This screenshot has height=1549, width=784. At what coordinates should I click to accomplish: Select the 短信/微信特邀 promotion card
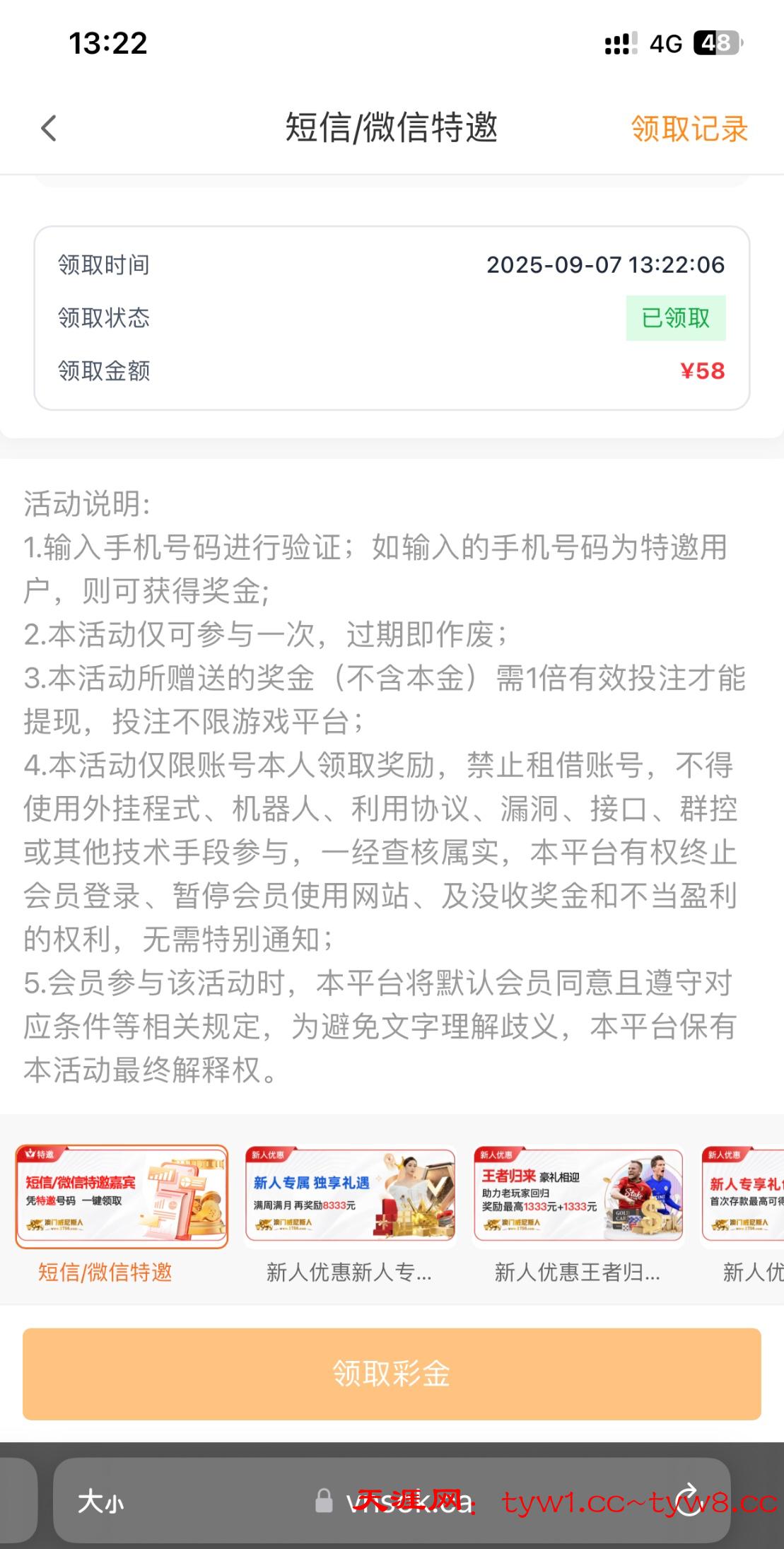click(x=122, y=1196)
